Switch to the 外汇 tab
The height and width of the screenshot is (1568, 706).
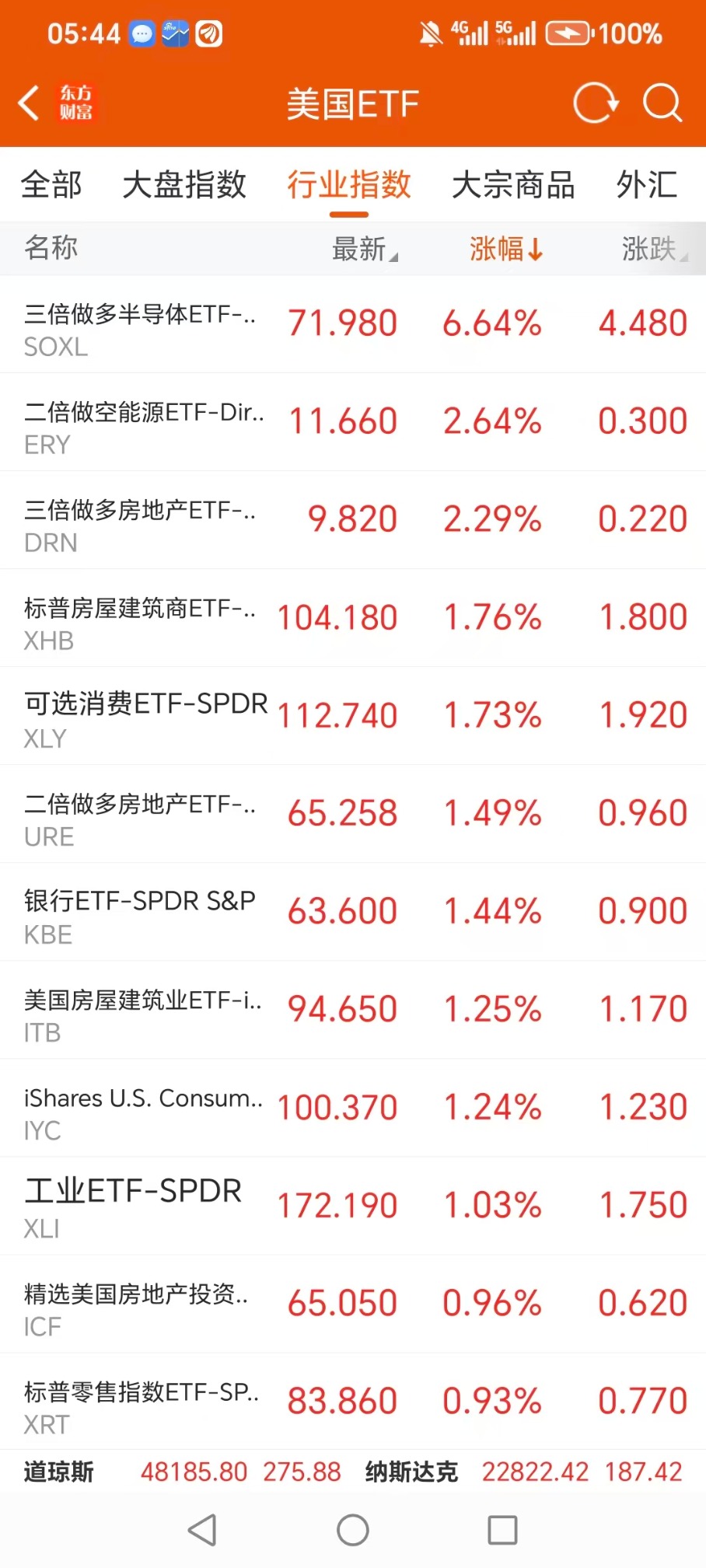pyautogui.click(x=647, y=185)
